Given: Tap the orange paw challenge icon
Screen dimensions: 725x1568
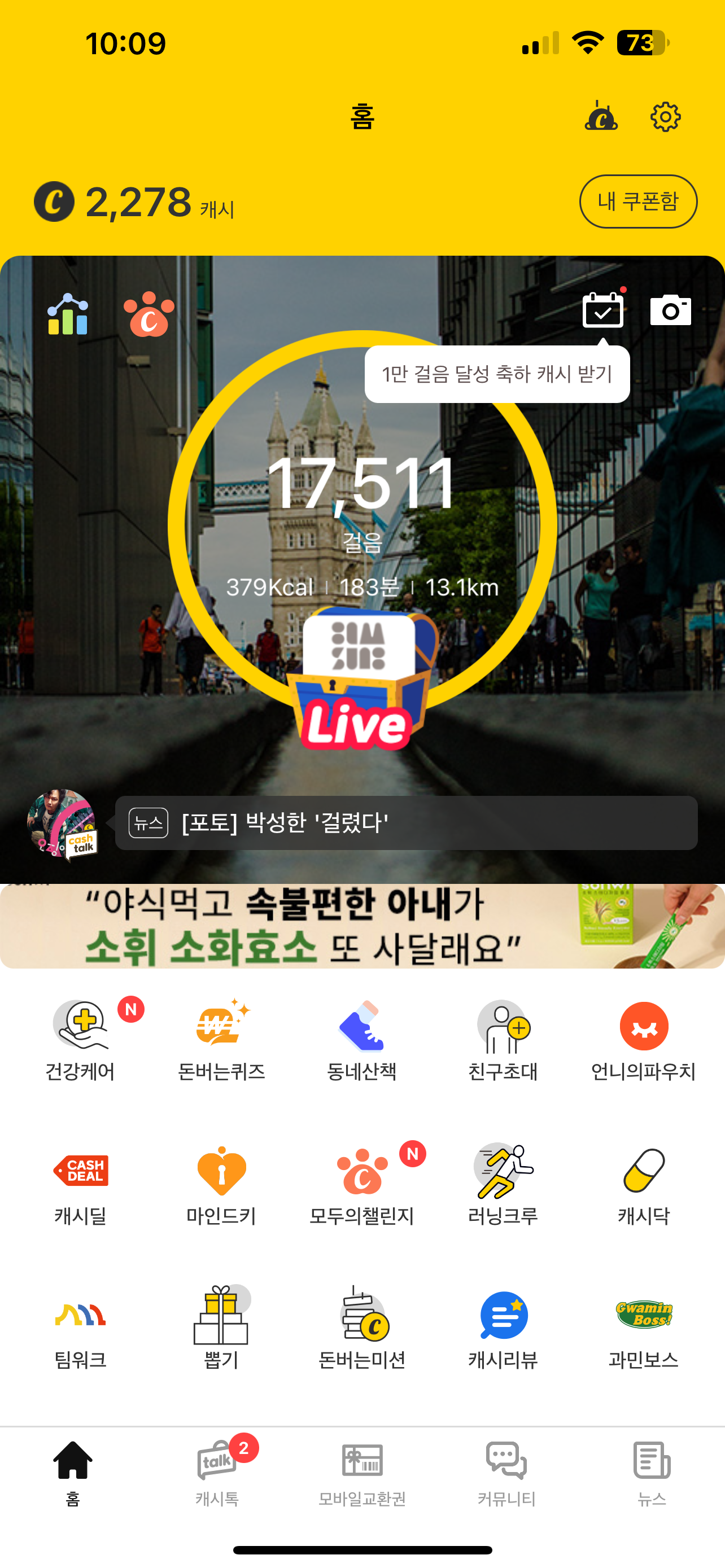Looking at the screenshot, I should pos(149,313).
